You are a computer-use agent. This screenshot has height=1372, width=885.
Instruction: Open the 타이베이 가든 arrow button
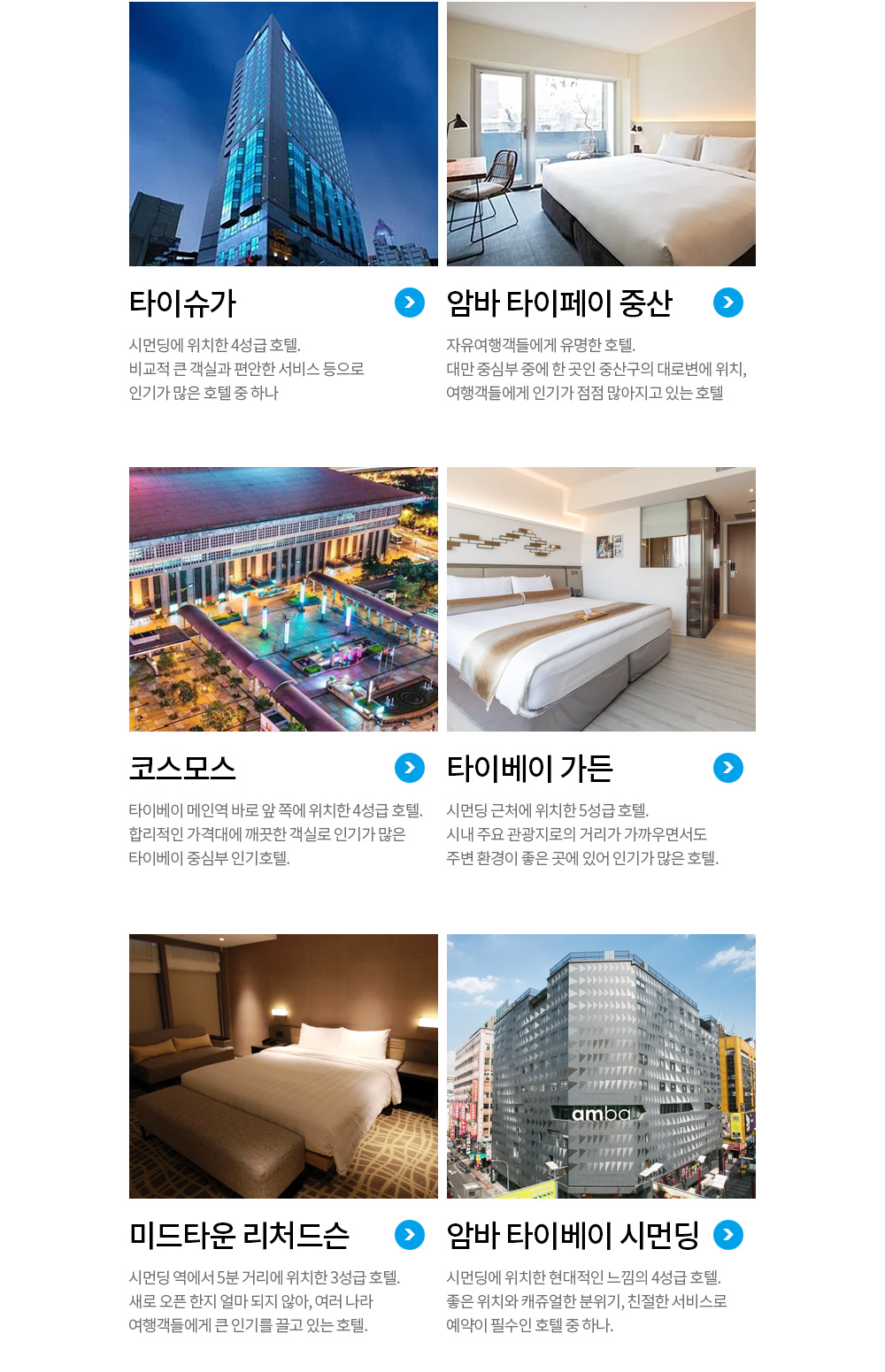pyautogui.click(x=727, y=768)
